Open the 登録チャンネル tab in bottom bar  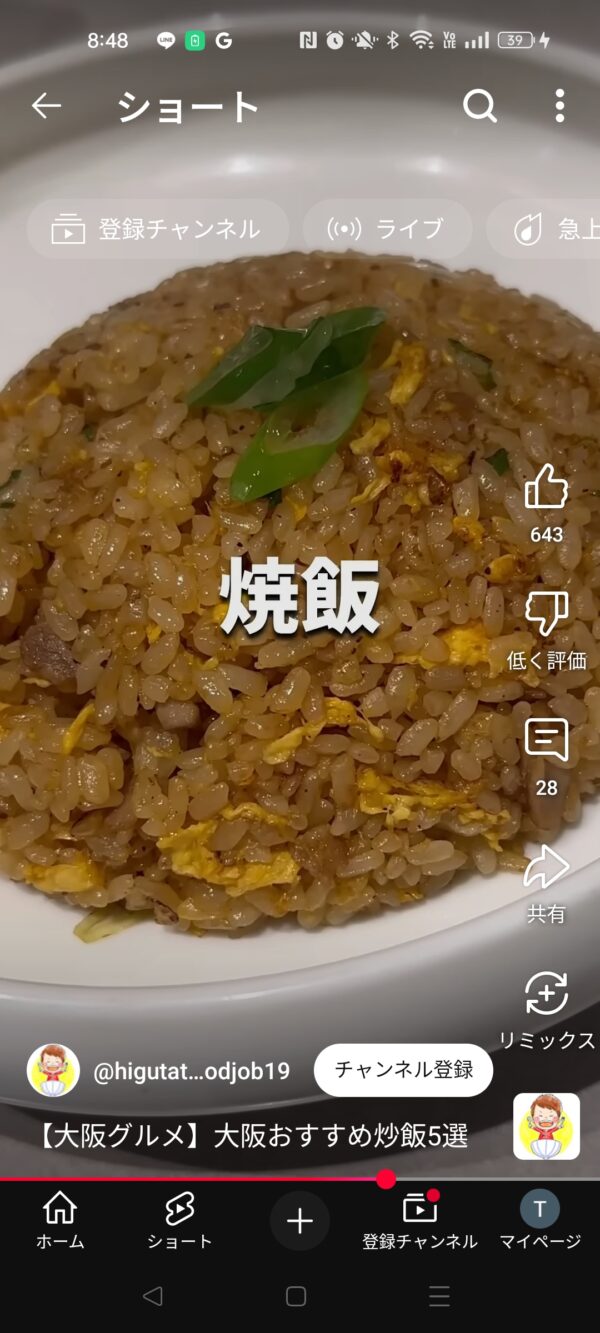[420, 1220]
